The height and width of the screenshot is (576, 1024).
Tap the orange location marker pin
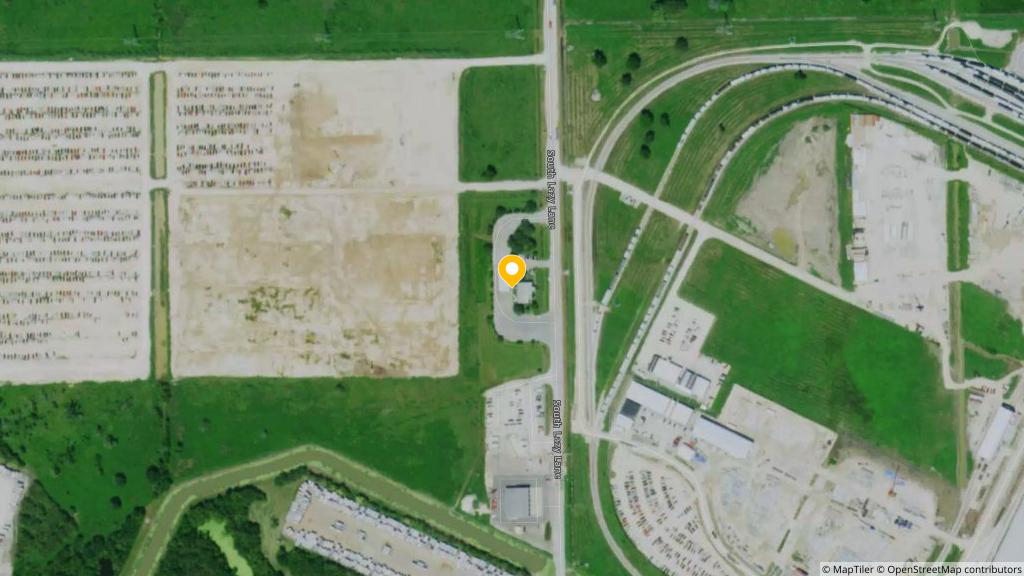point(512,270)
